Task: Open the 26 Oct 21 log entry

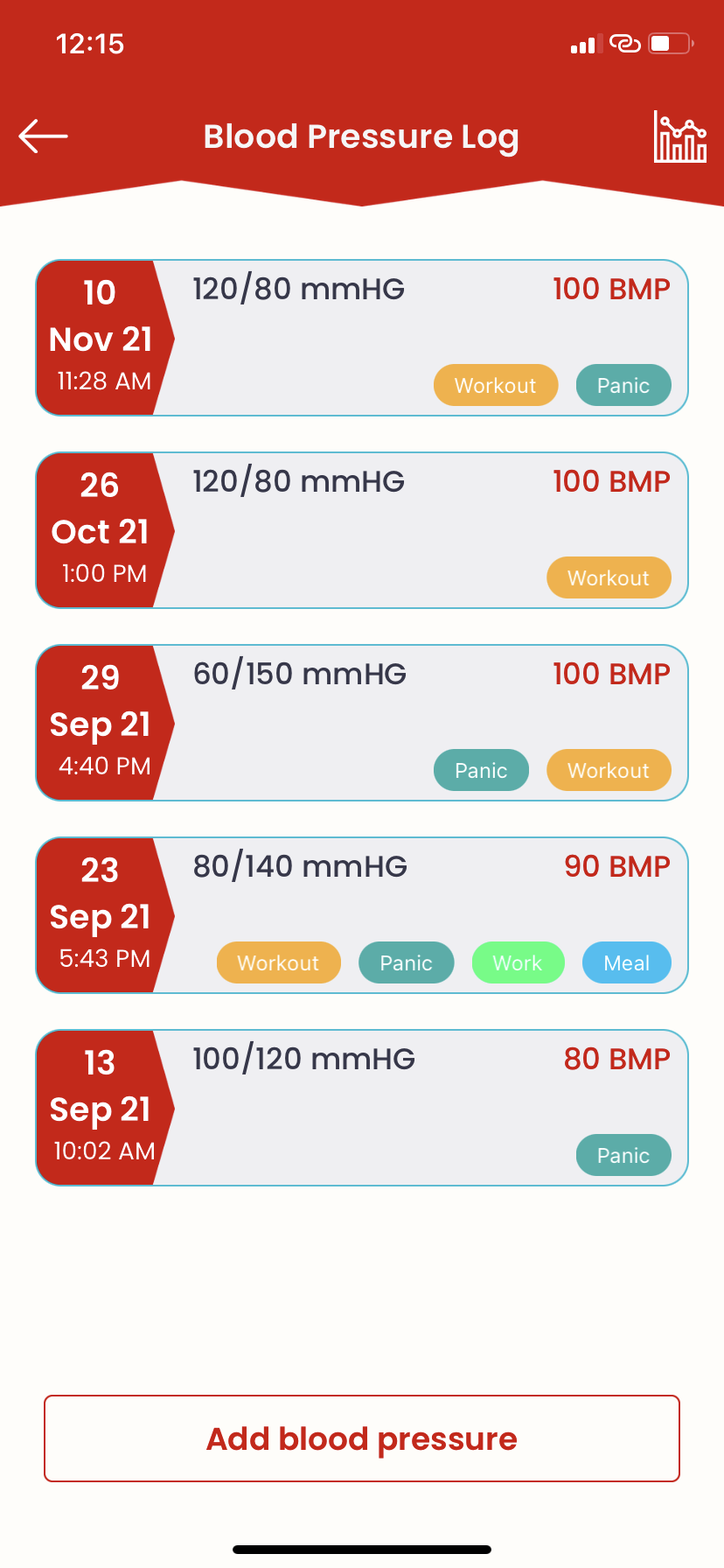Action: coord(362,530)
